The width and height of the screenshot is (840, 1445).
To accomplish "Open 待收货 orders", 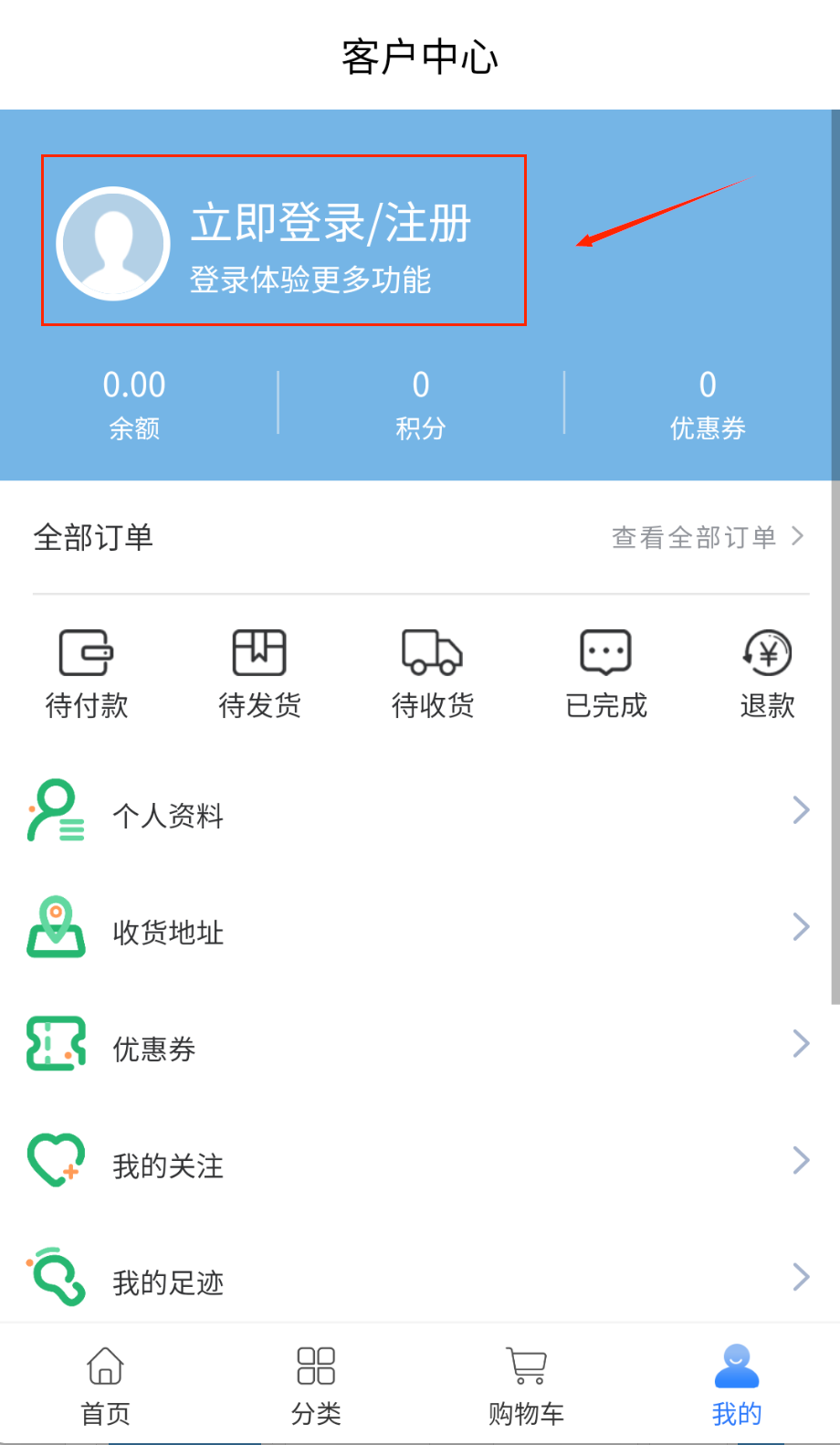I will point(433,674).
